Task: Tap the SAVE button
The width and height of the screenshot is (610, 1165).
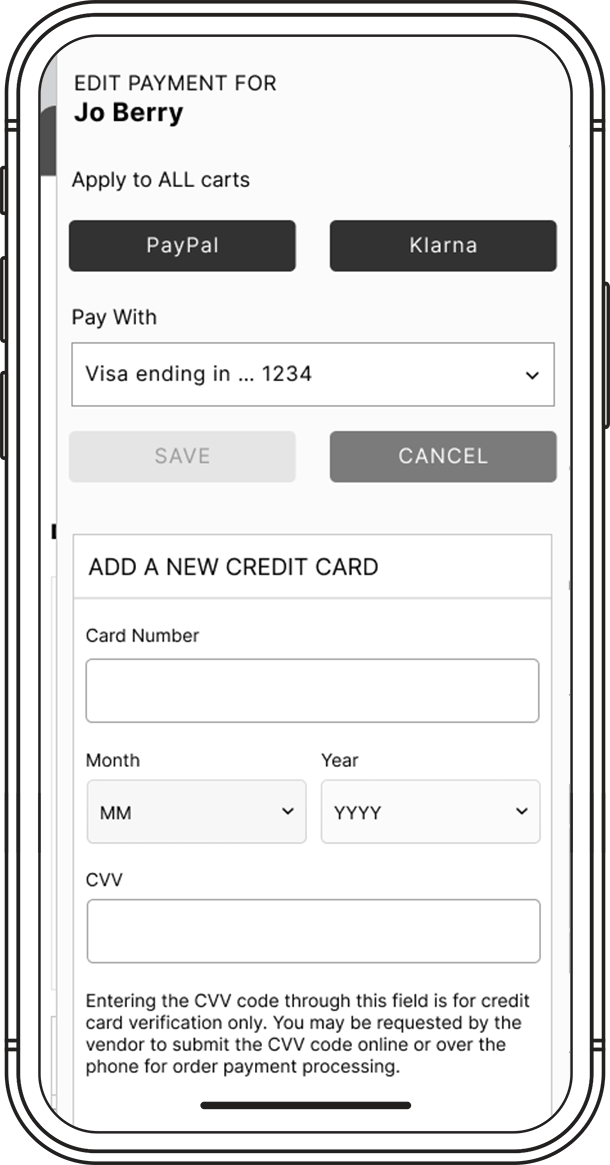Action: click(182, 457)
